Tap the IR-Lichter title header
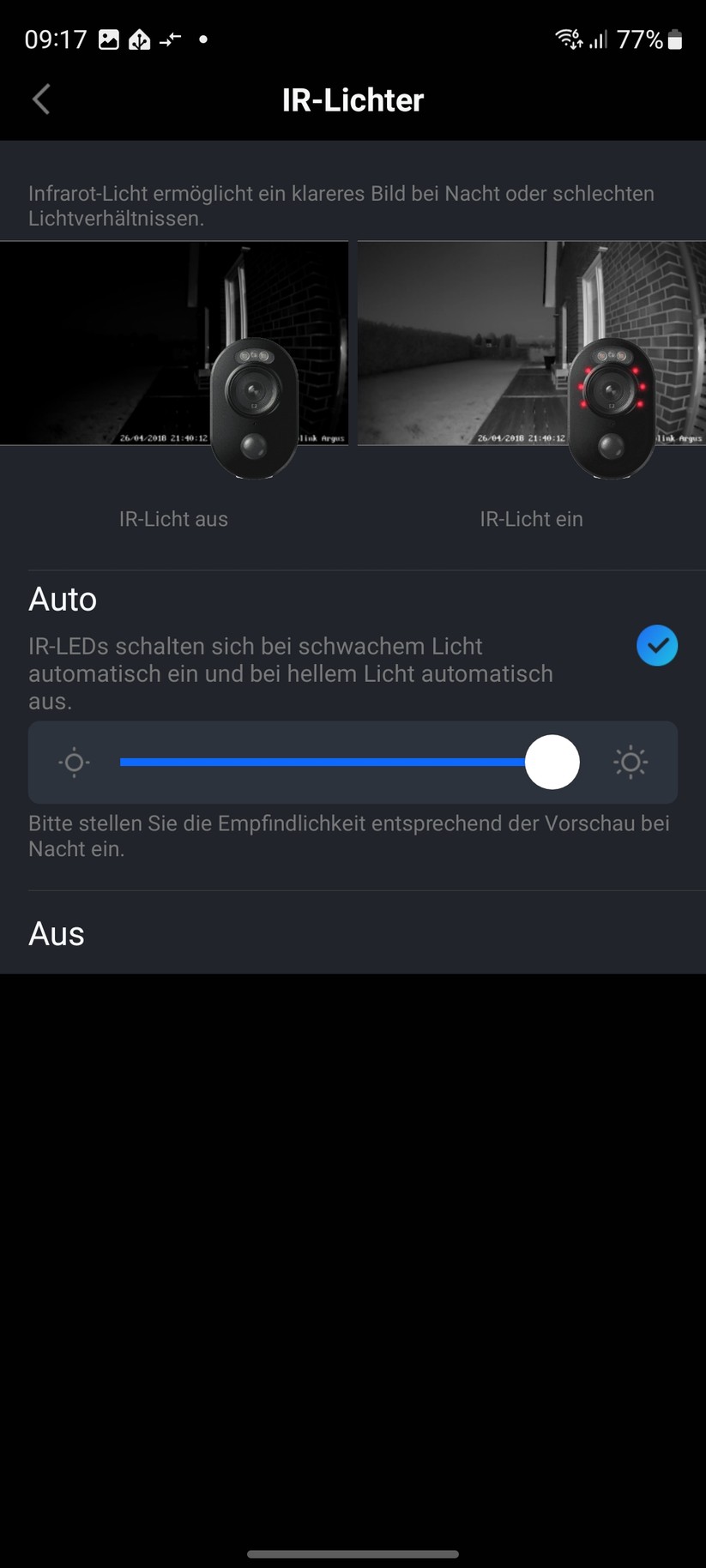The height and width of the screenshot is (1568, 706). tap(353, 100)
